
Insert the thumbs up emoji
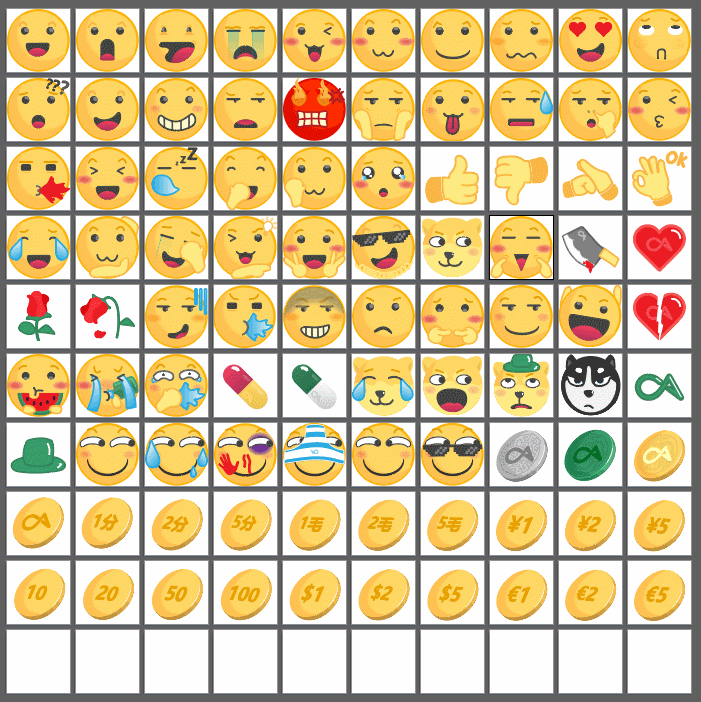[x=452, y=178]
